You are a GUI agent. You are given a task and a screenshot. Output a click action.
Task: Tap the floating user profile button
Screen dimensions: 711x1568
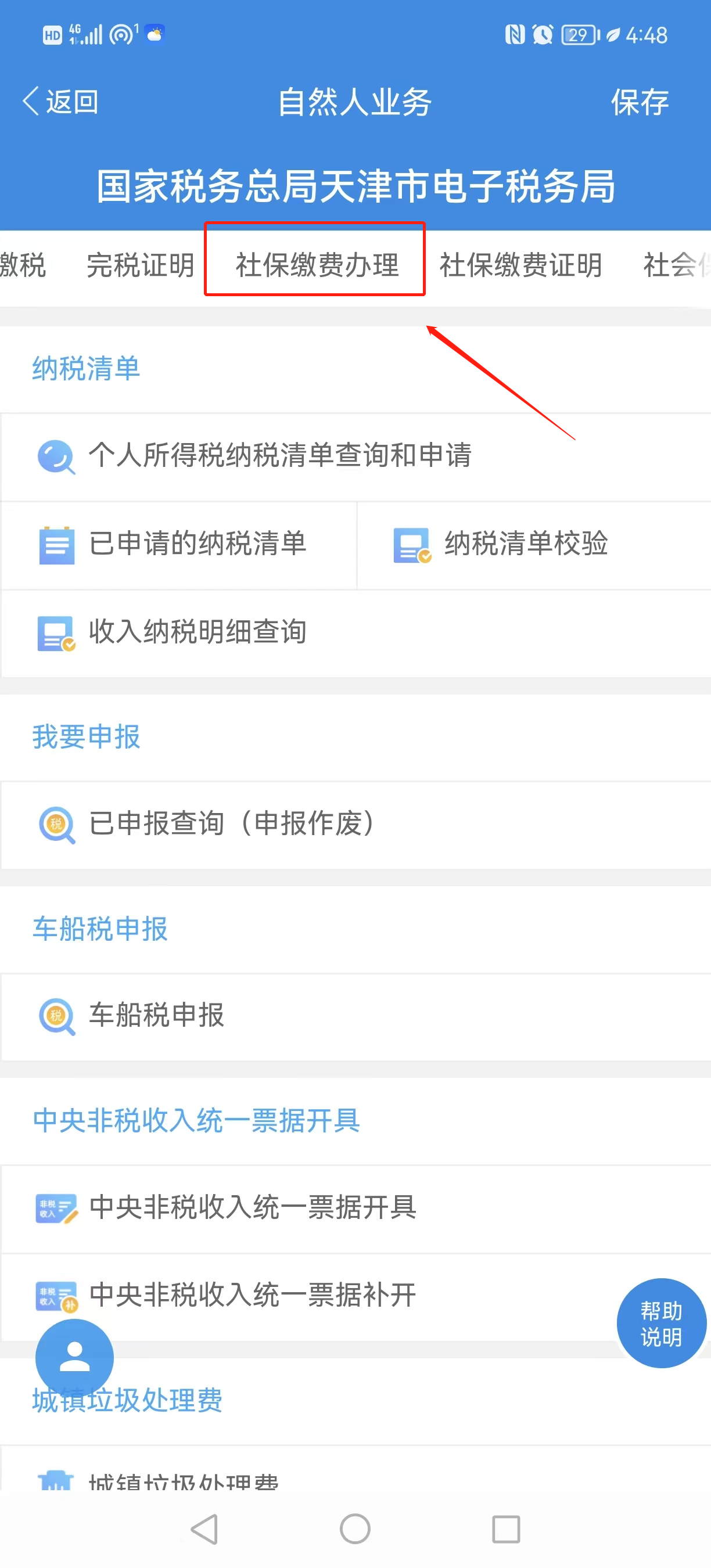[74, 1357]
